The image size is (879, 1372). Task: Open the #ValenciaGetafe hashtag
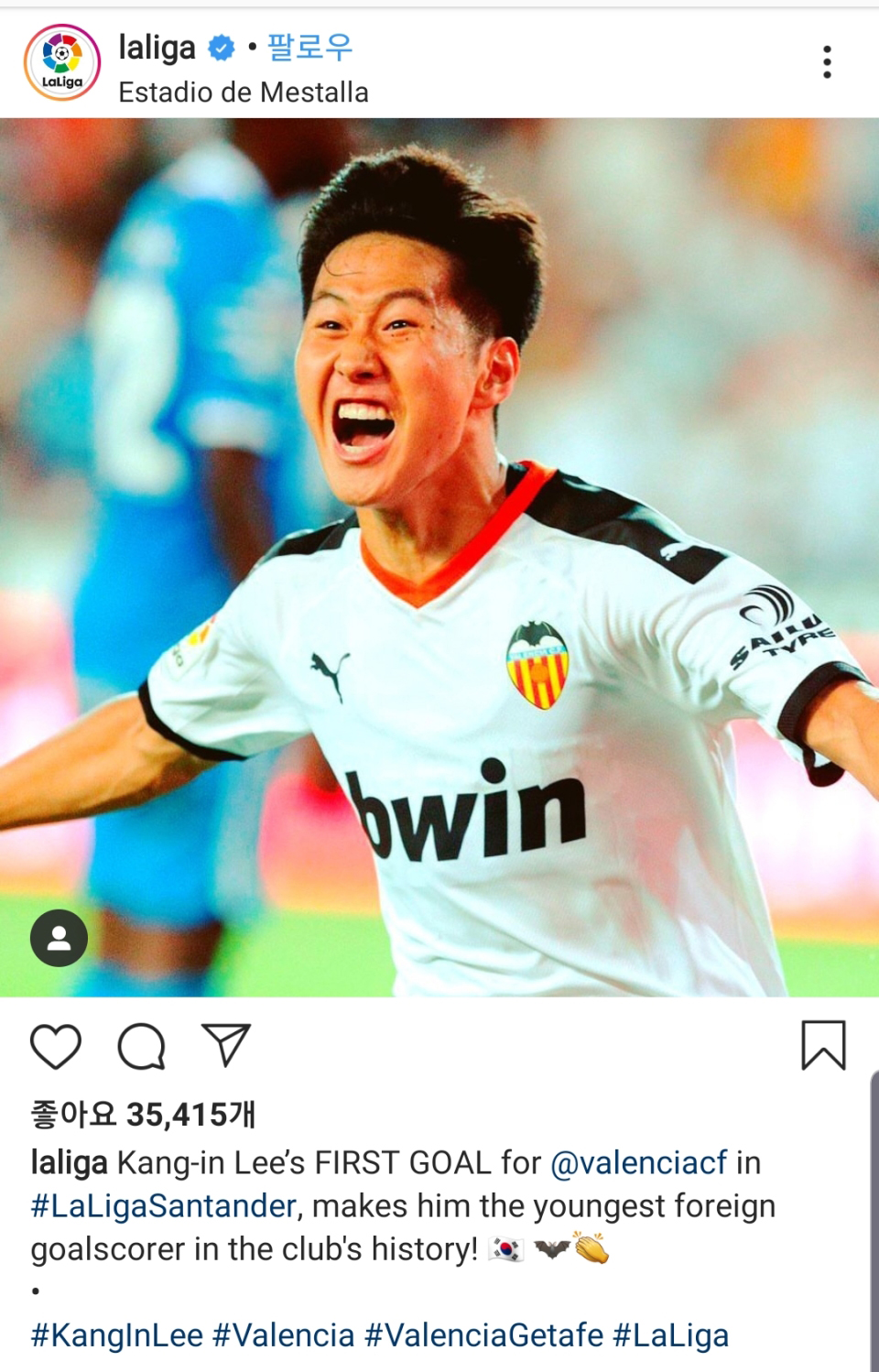pos(483,1335)
